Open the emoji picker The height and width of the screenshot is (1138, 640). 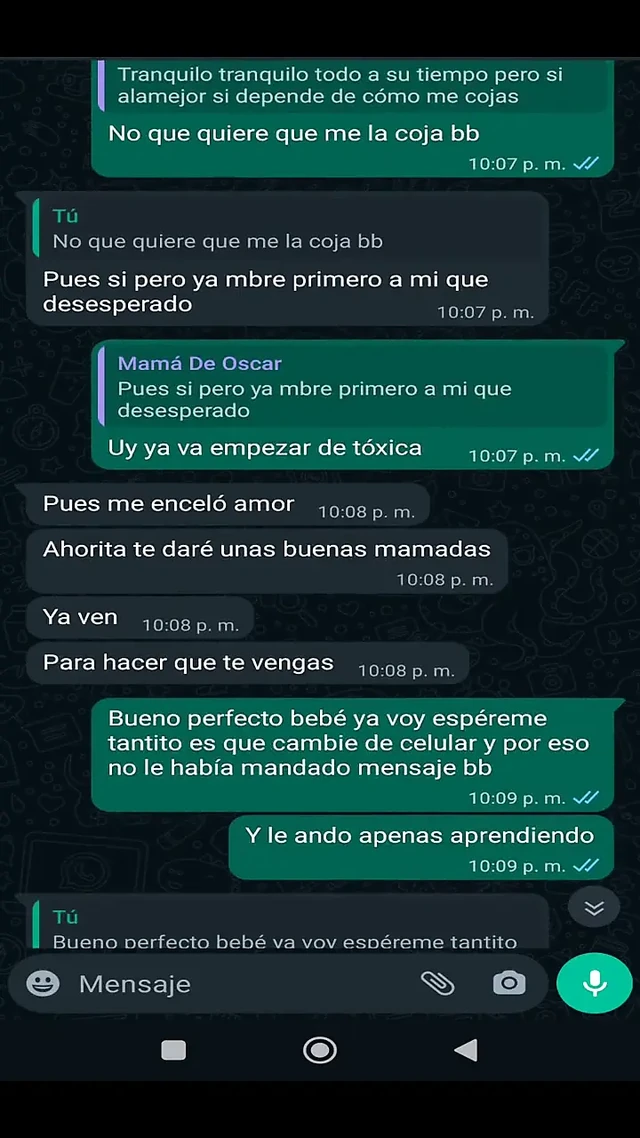coord(43,984)
